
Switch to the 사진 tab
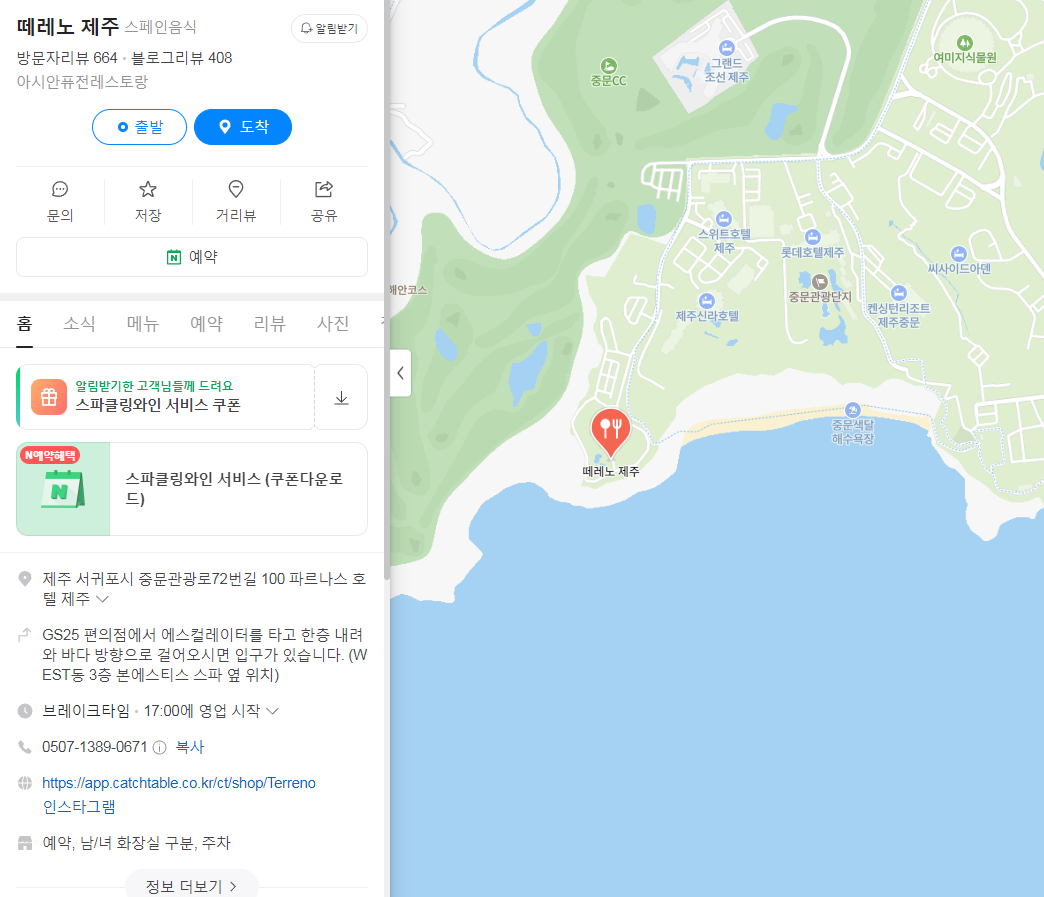pyautogui.click(x=333, y=323)
